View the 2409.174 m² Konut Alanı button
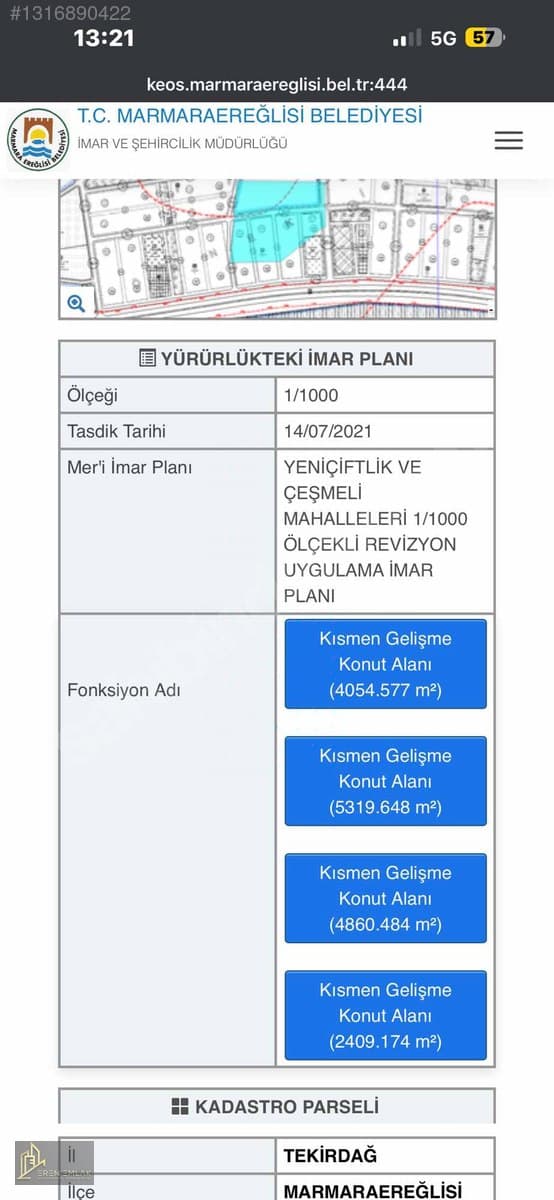This screenshot has height=1200, width=554. 385,1015
